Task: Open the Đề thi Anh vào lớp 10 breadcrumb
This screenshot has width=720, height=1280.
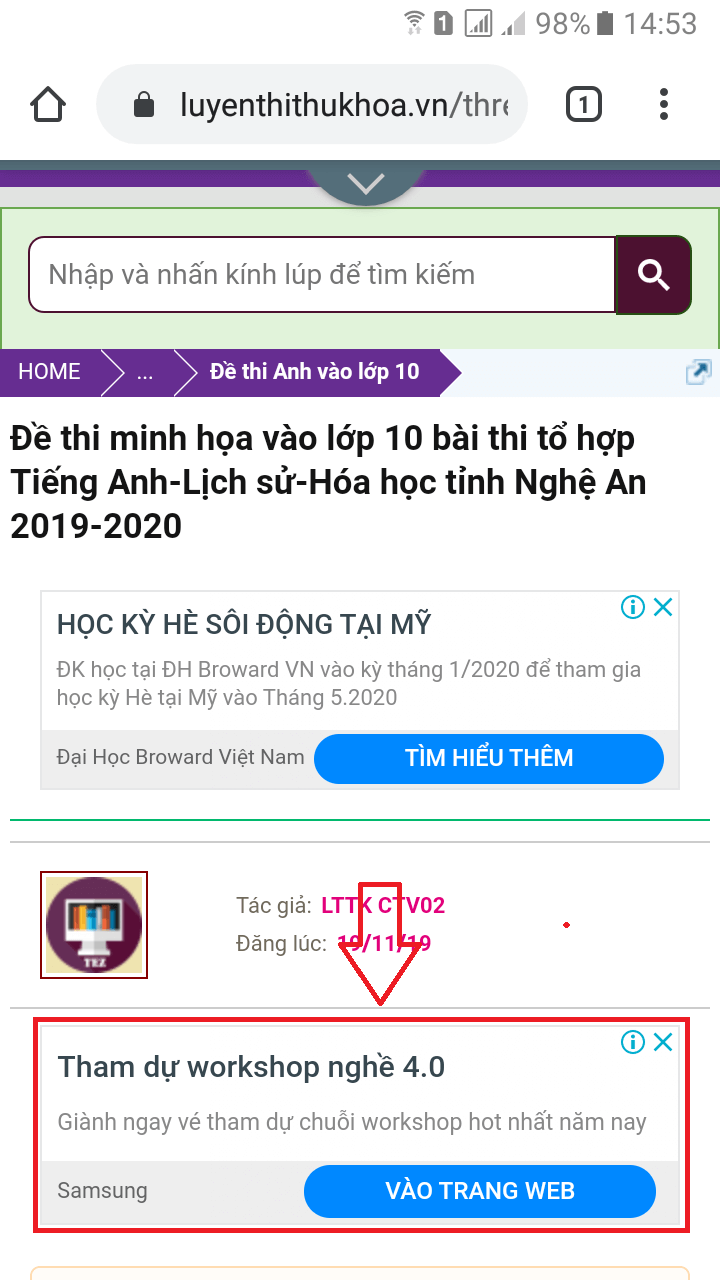Action: pos(314,372)
